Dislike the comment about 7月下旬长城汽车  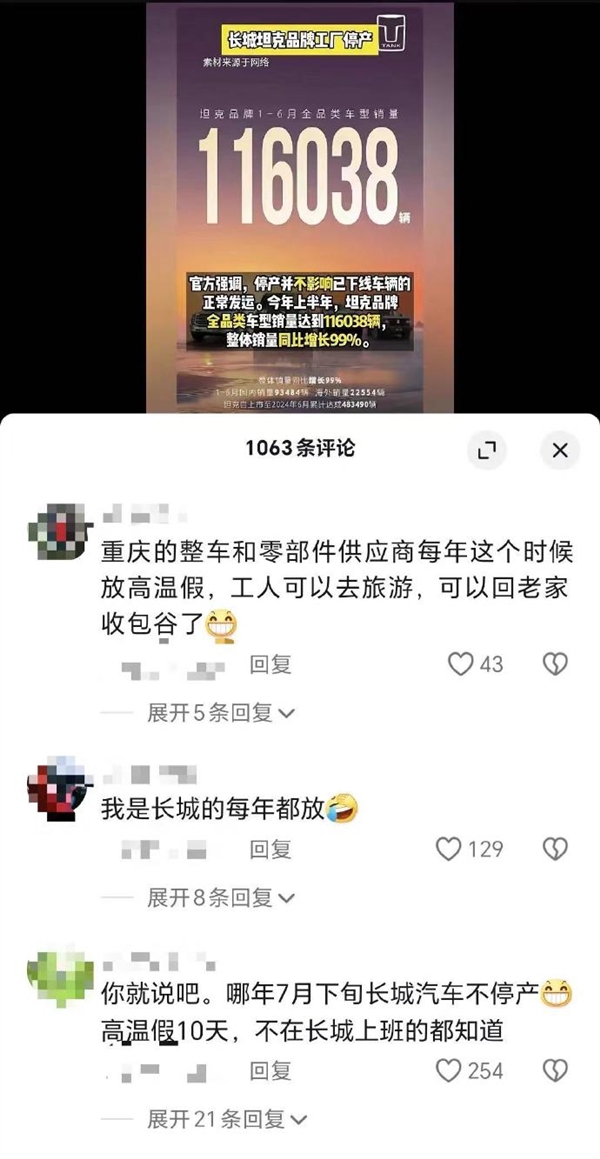(555, 1070)
